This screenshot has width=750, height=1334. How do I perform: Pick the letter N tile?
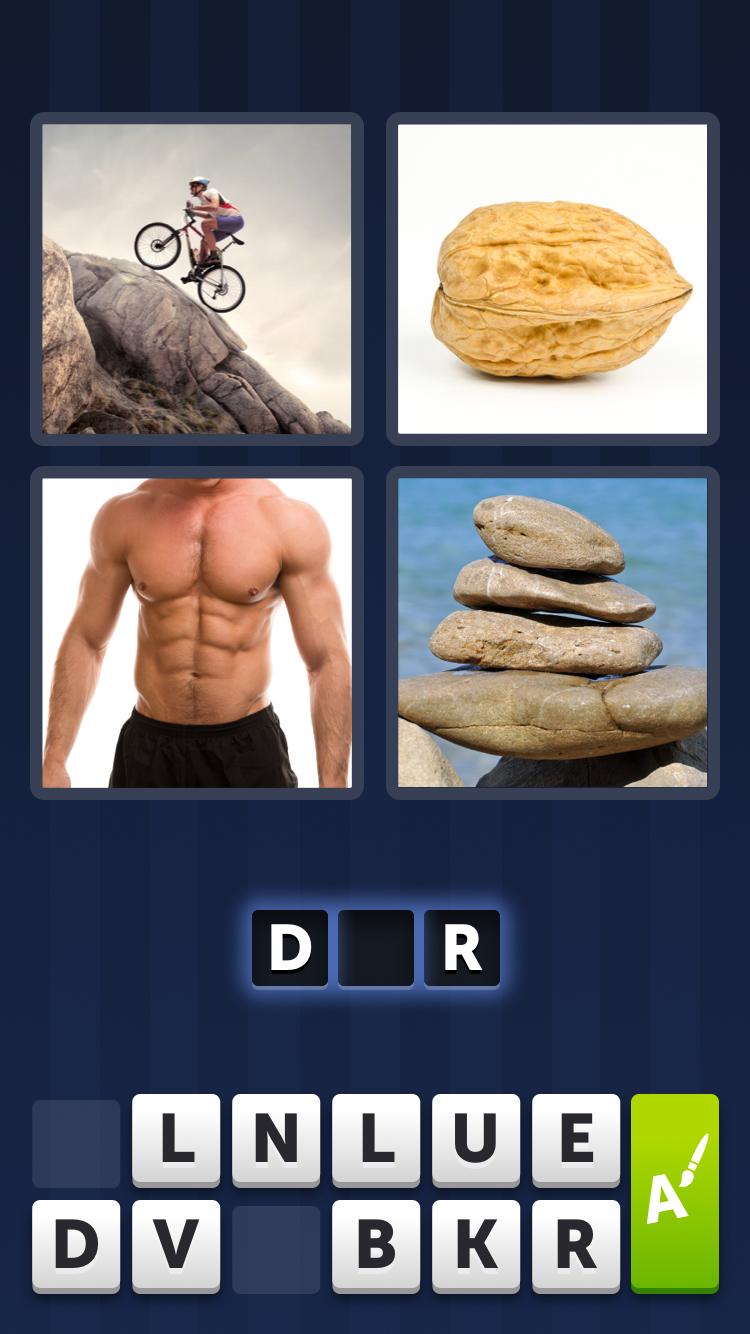pyautogui.click(x=276, y=1139)
